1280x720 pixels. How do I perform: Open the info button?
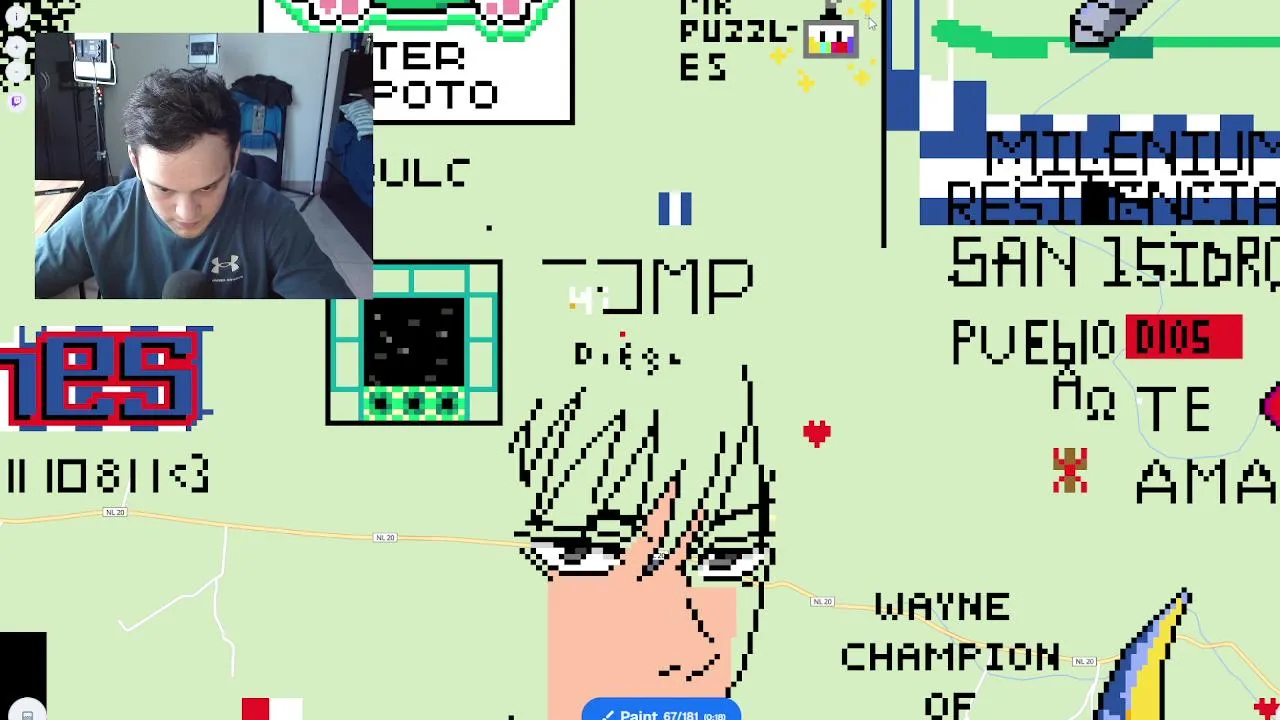tap(16, 17)
